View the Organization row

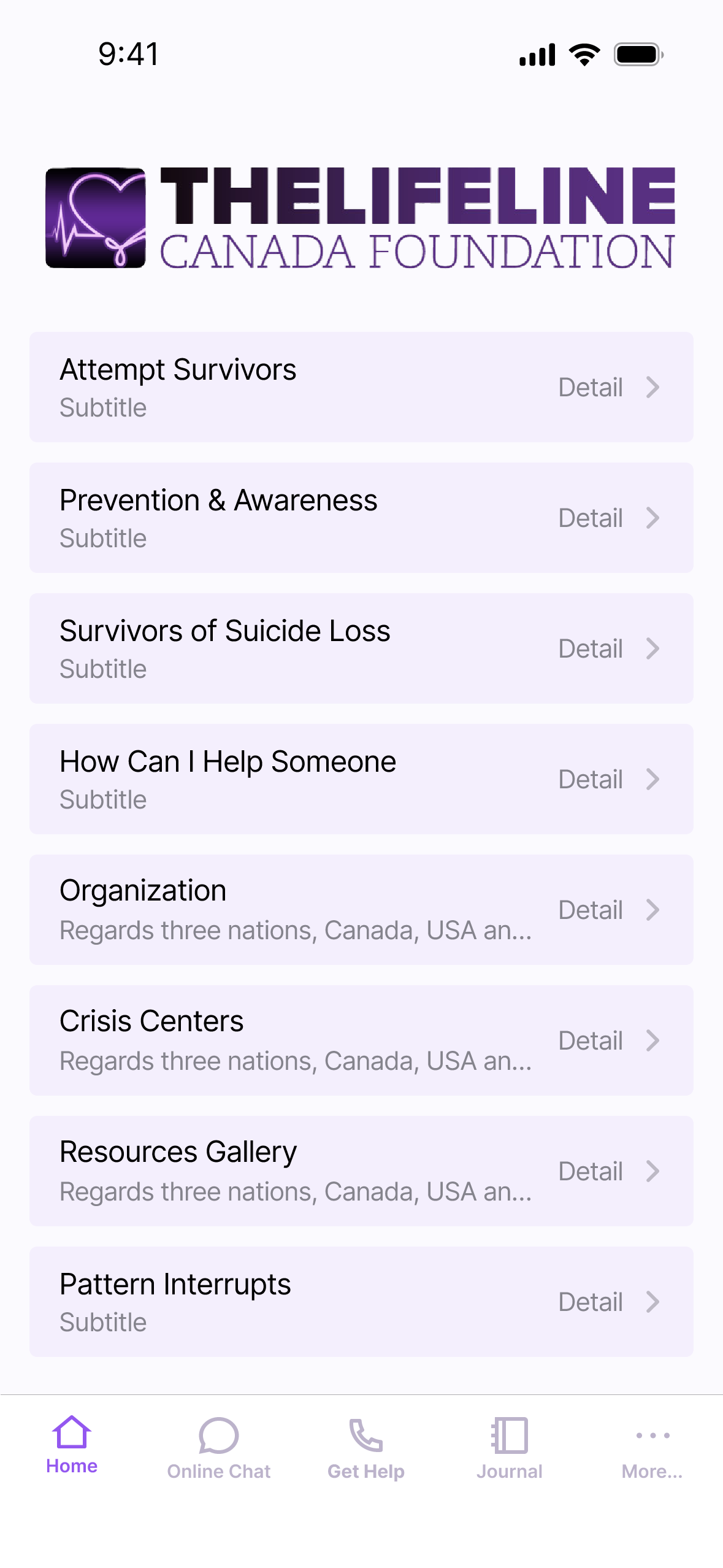(361, 910)
